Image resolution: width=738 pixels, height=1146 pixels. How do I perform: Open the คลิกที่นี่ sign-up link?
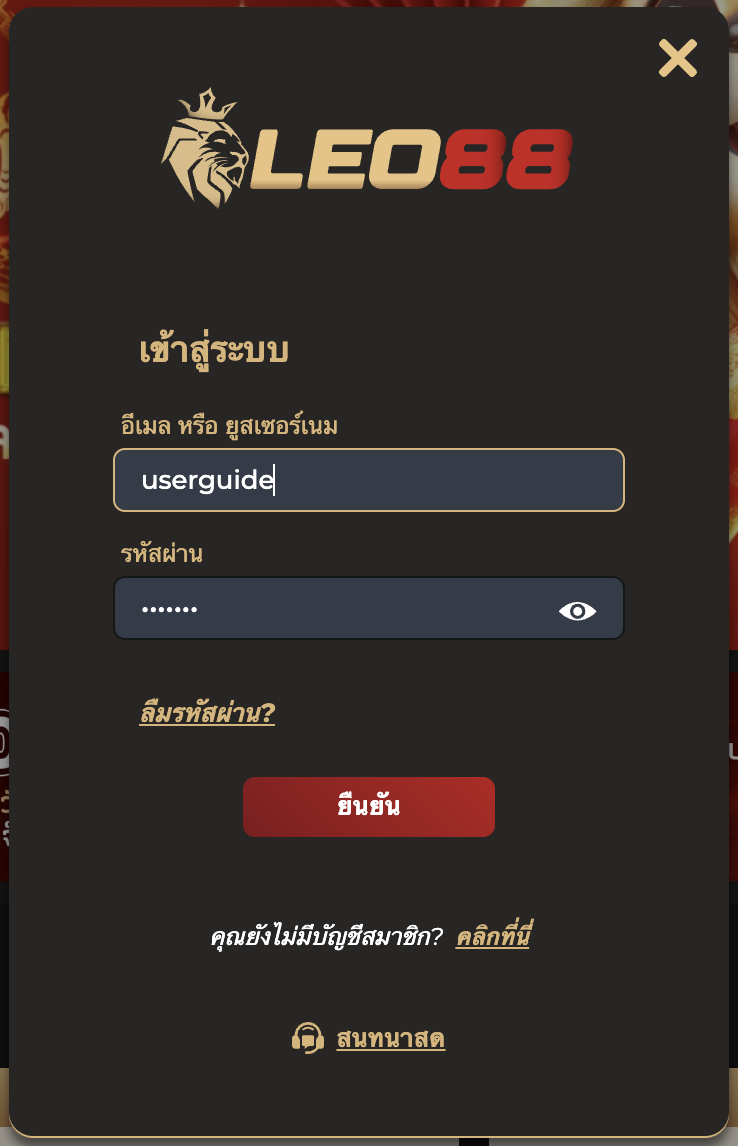(492, 937)
